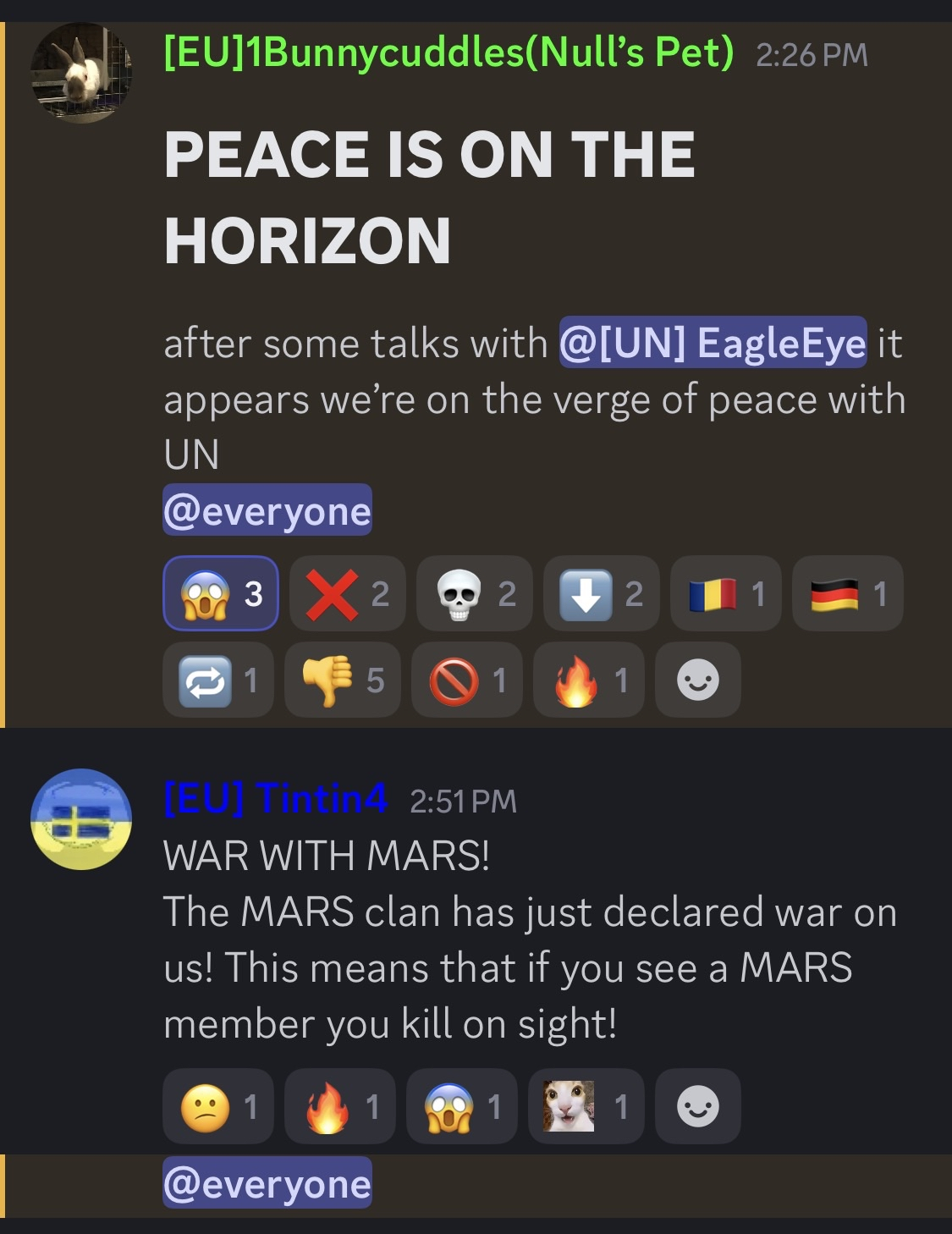Viewport: 952px width, 1234px height.
Task: React with the confused face emoji
Action: [218, 1107]
